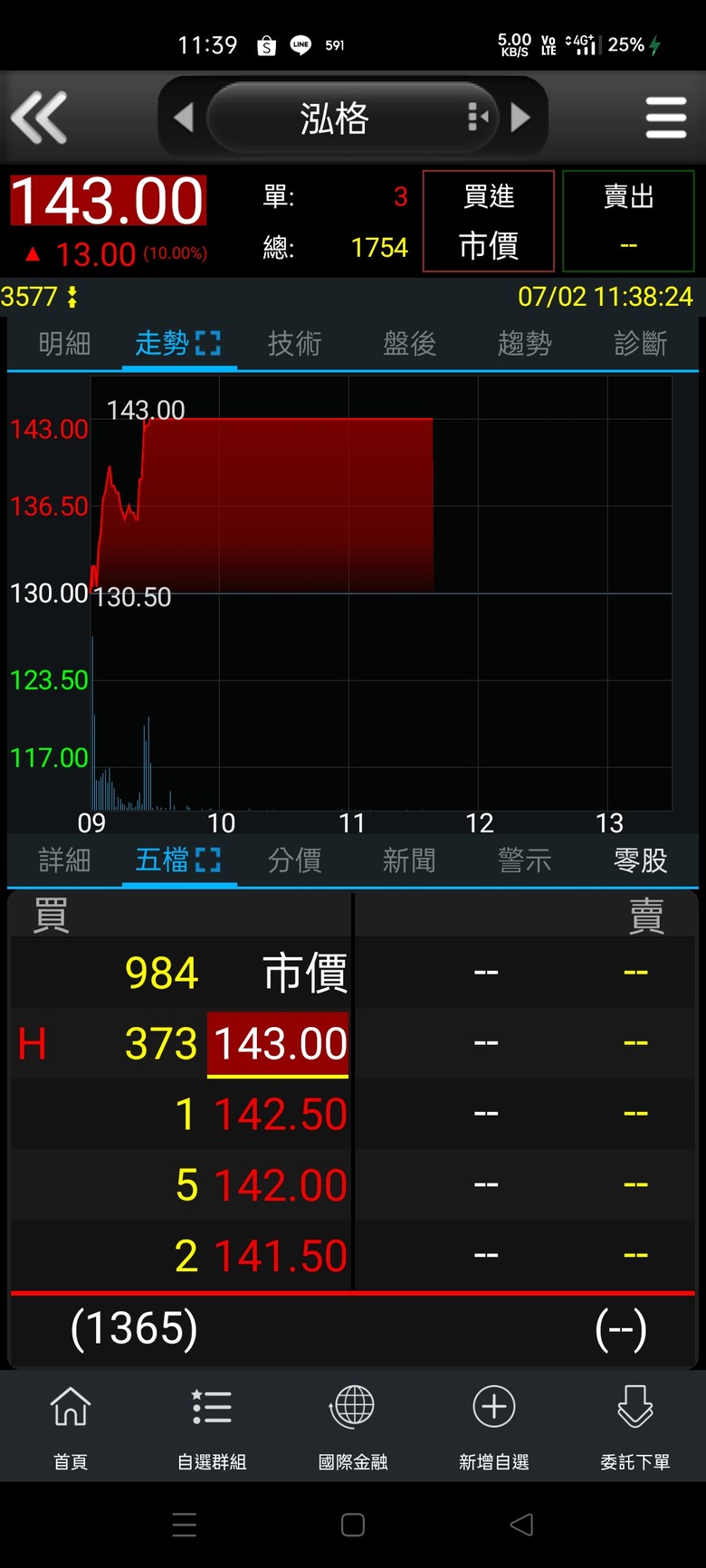Switch to the 詳細 tab

tap(64, 860)
